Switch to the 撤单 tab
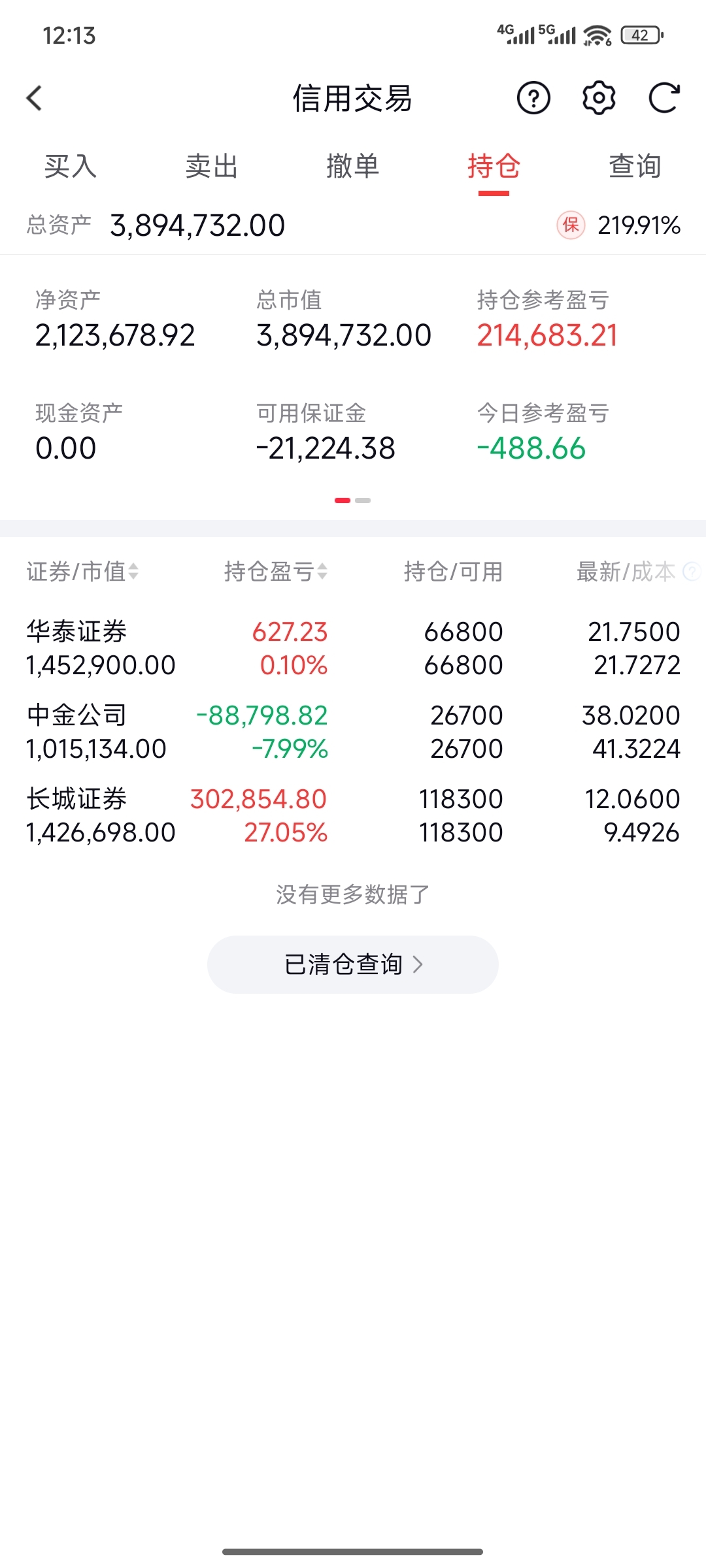This screenshot has width=706, height=1568. pyautogui.click(x=353, y=166)
